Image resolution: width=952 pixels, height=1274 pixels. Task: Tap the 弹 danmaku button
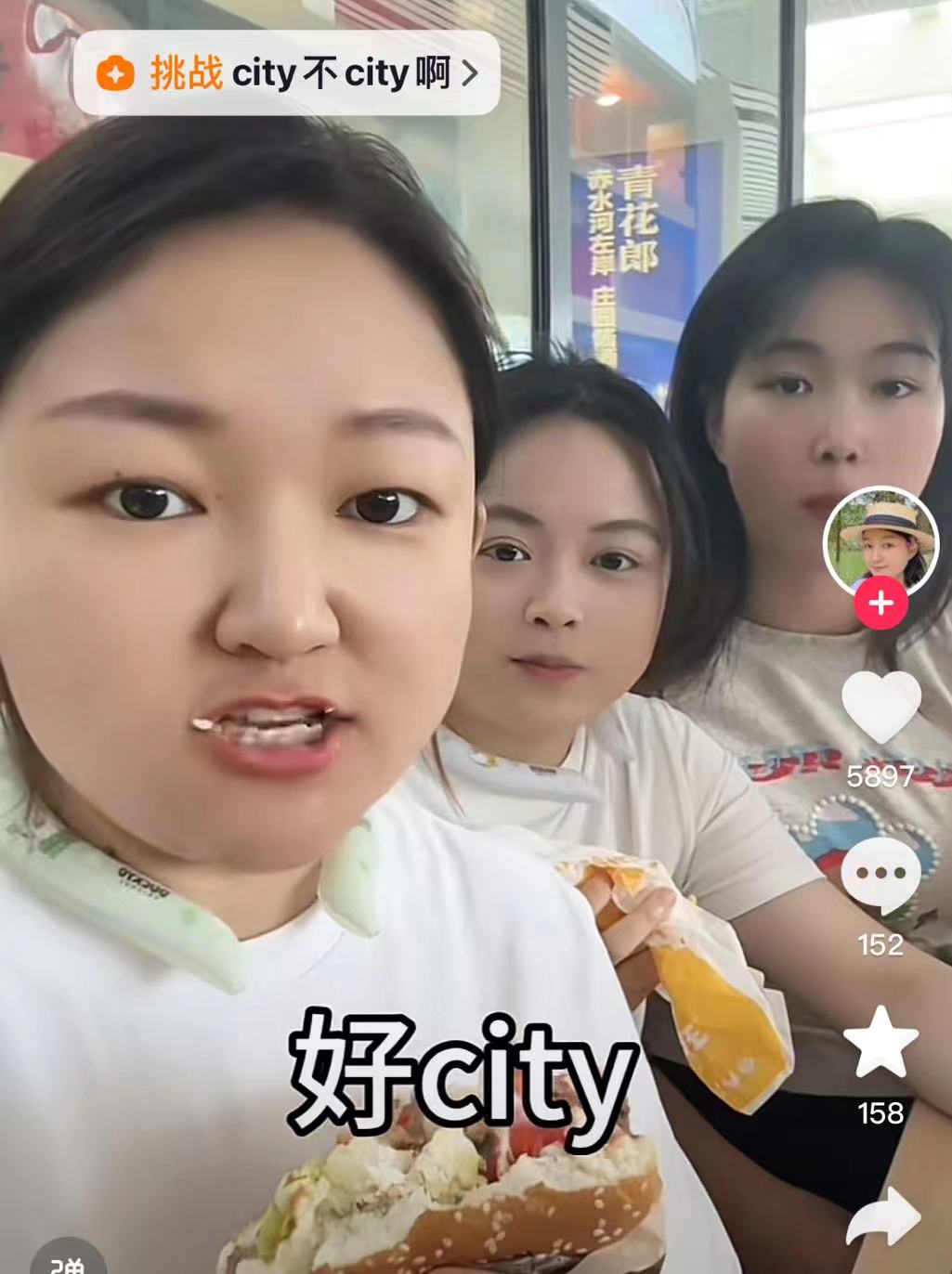[x=67, y=1262]
